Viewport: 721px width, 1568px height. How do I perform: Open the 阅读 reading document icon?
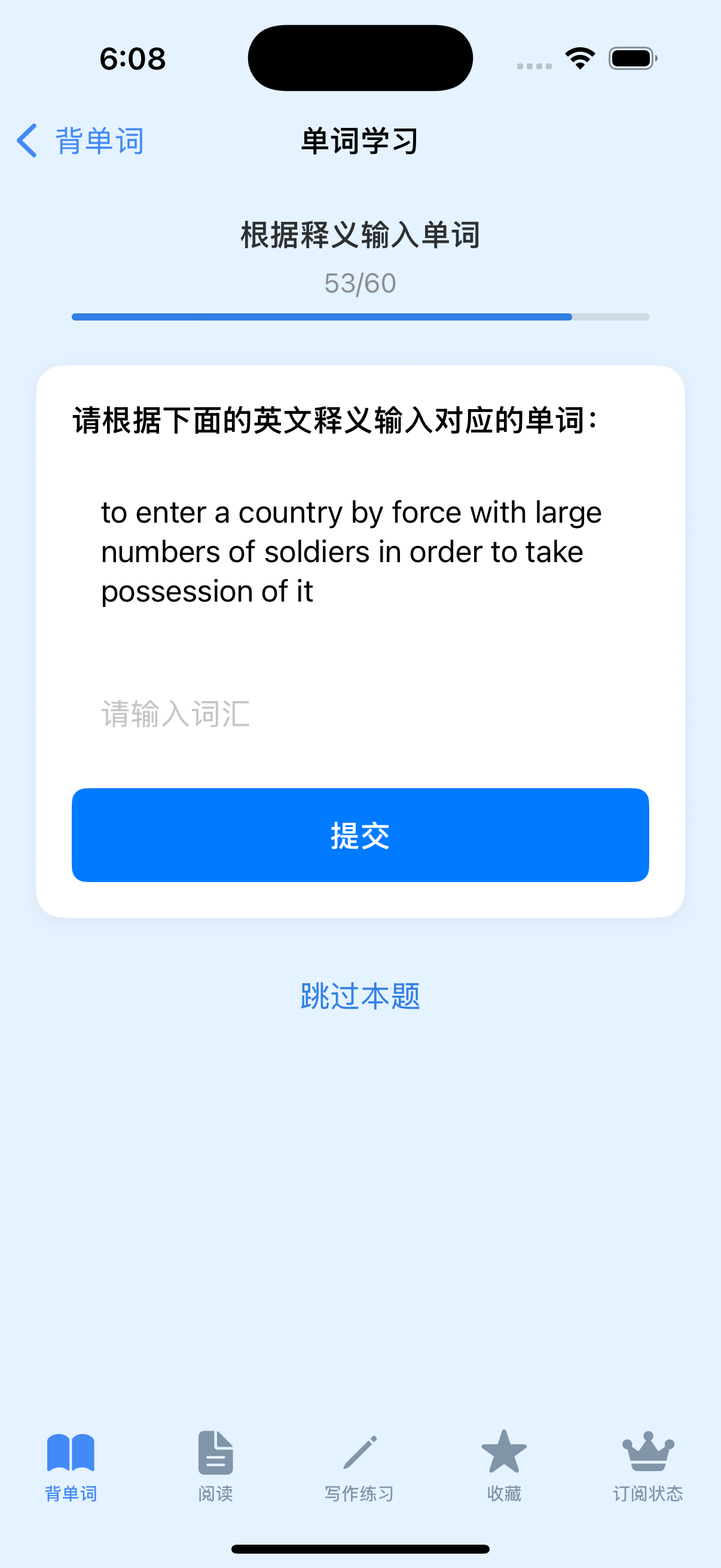pos(215,1453)
